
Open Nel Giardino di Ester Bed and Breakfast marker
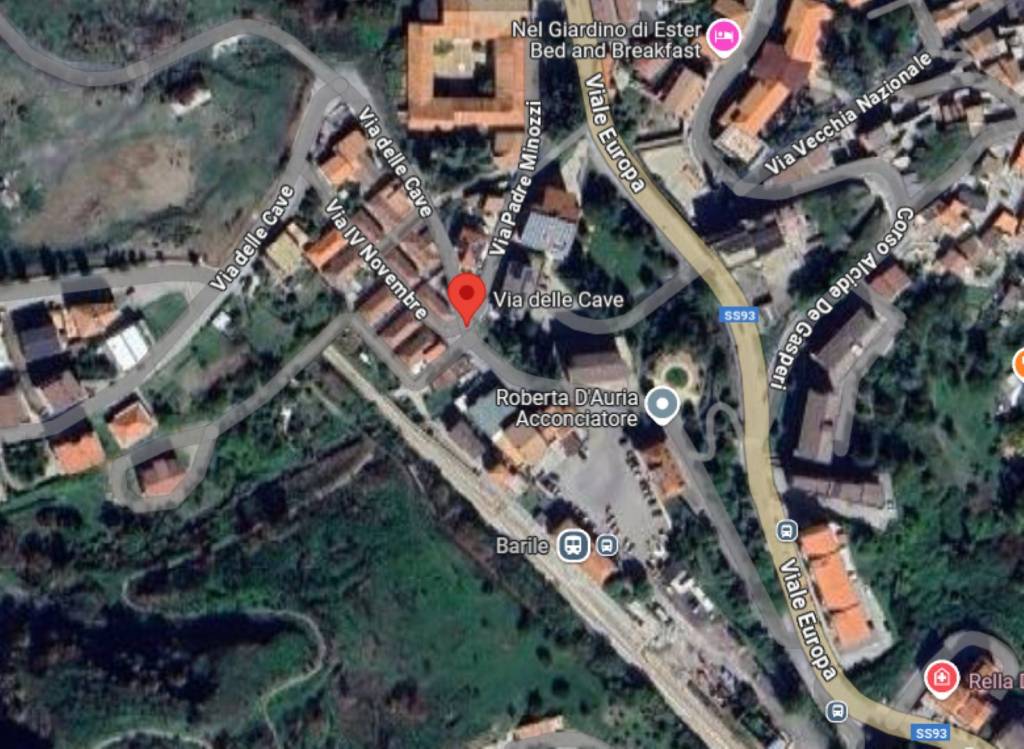(723, 37)
